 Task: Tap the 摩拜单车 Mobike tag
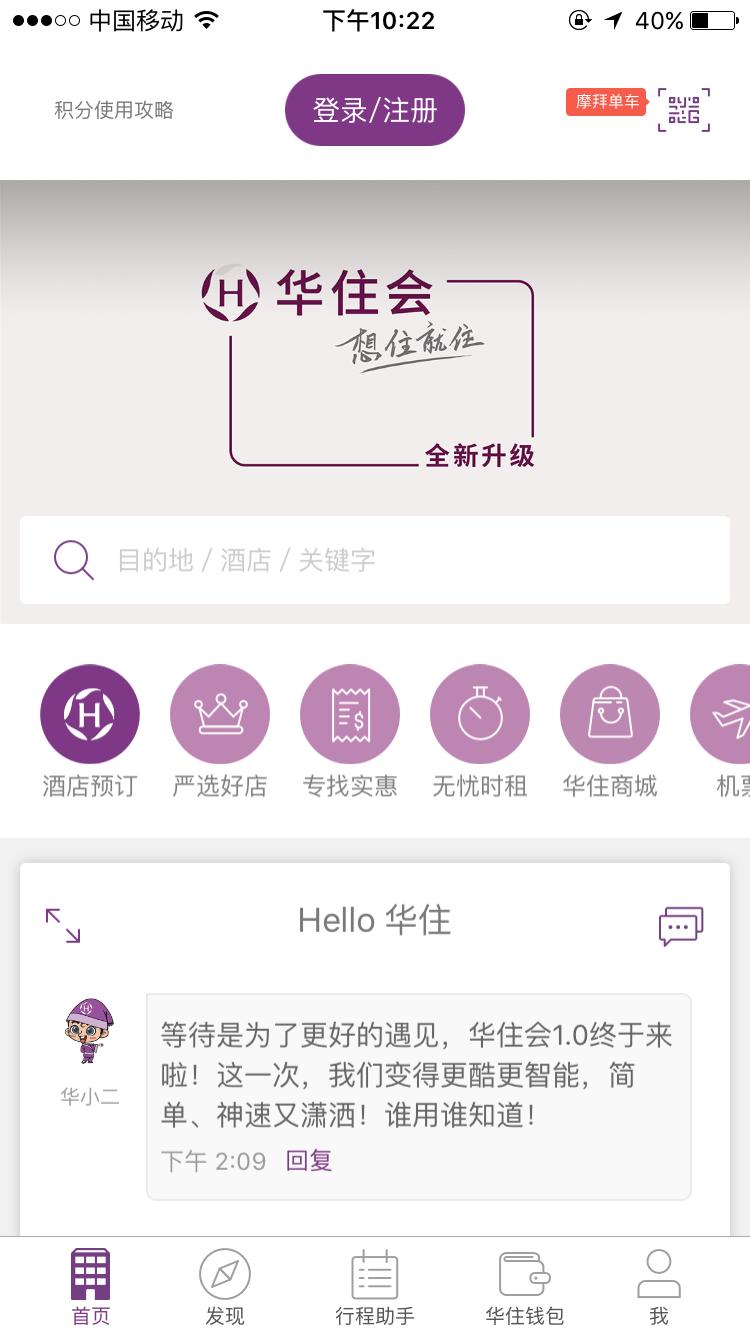coord(607,103)
